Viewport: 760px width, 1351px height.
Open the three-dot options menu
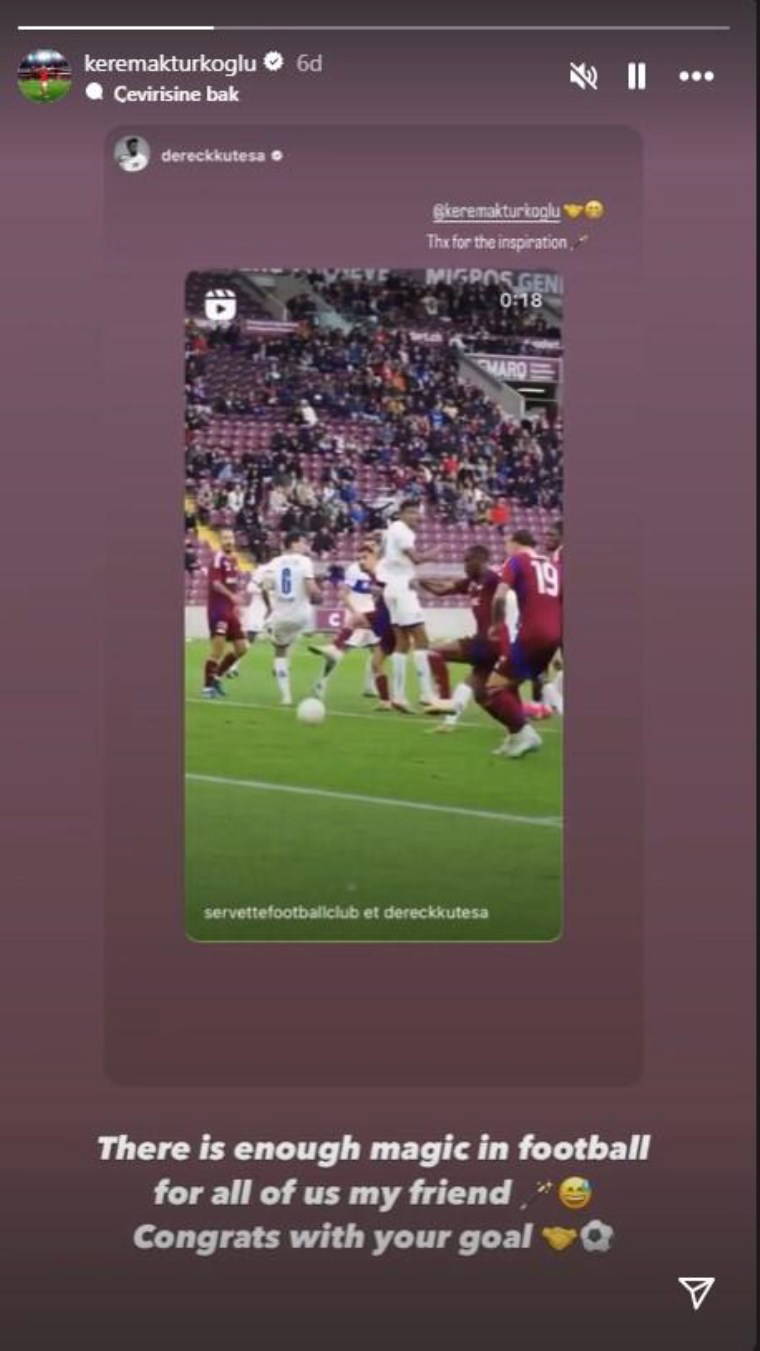coord(696,76)
